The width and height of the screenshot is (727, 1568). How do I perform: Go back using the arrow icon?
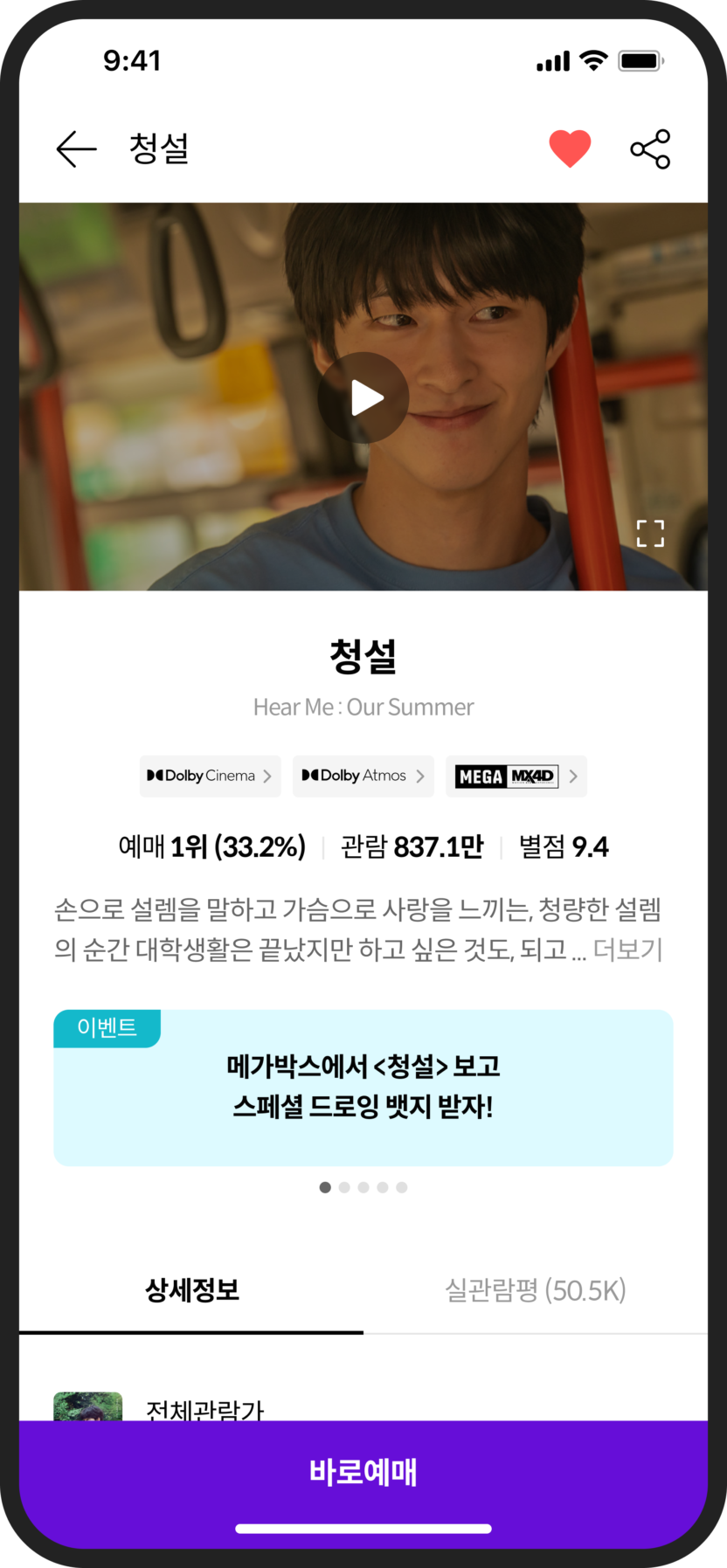point(76,149)
